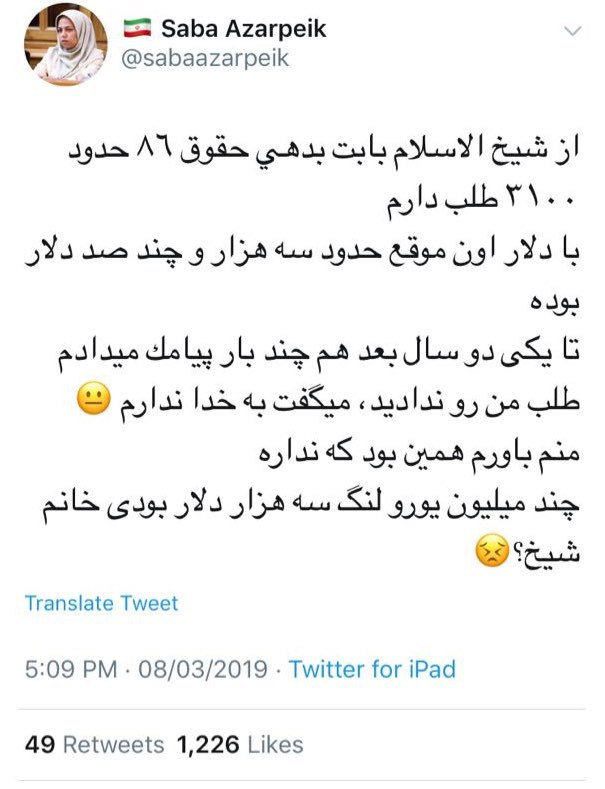The width and height of the screenshot is (605, 789).
Task: Tap Translate Tweet
Action: 101,603
